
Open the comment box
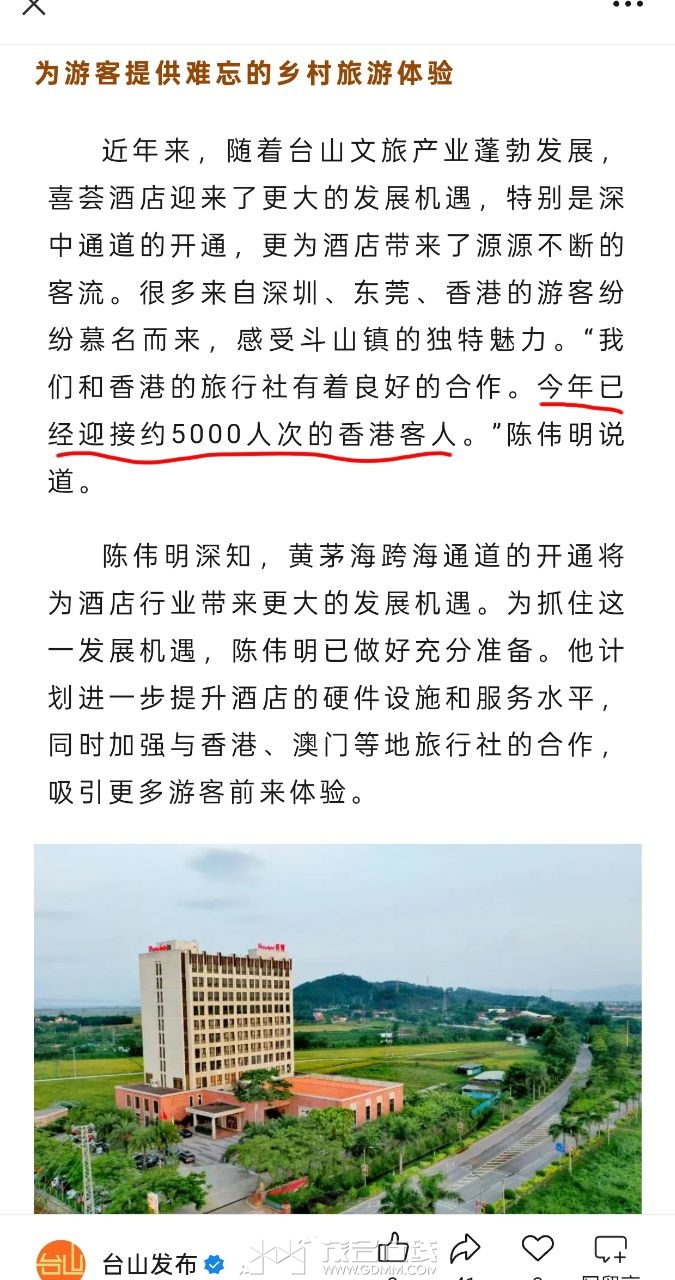pyautogui.click(x=610, y=1250)
